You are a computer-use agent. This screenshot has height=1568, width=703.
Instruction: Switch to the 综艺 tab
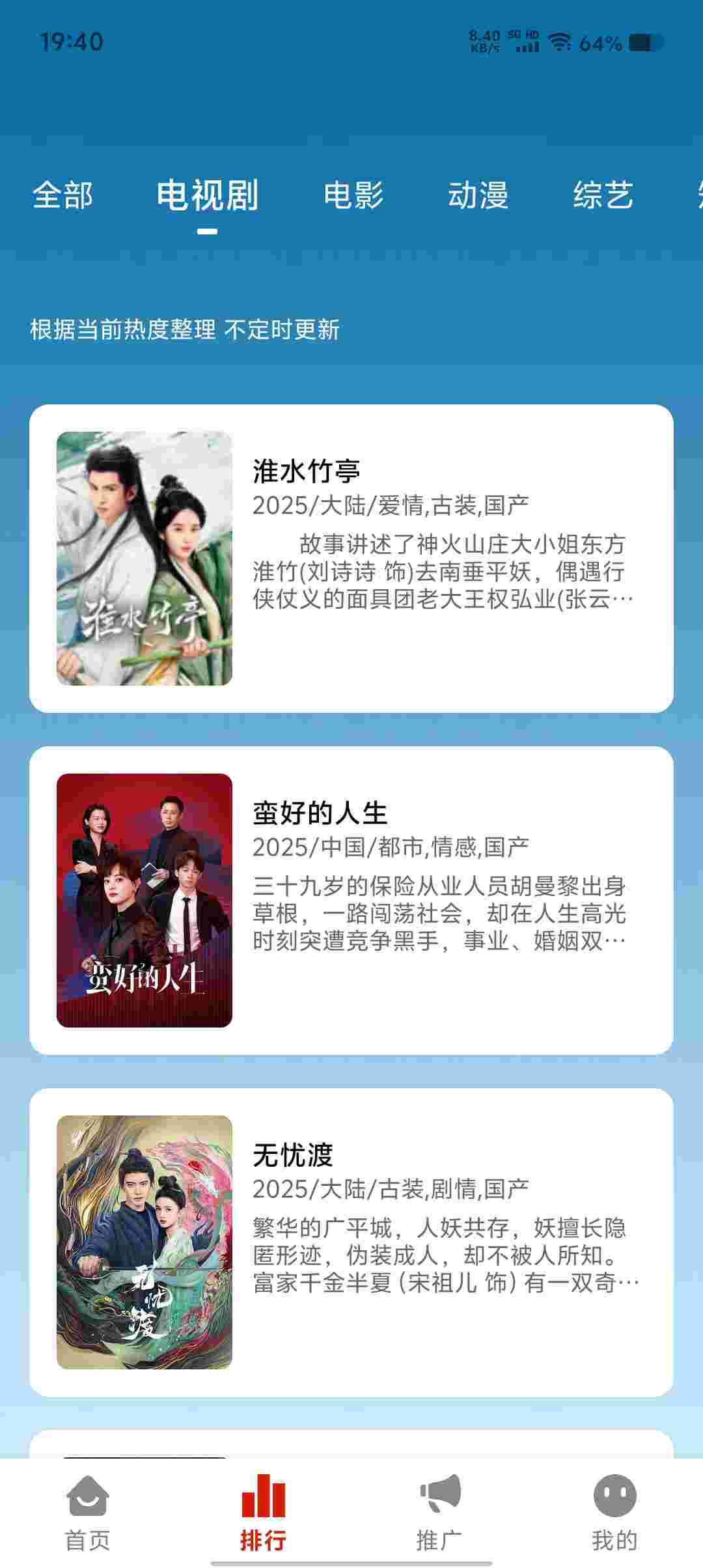click(x=603, y=195)
